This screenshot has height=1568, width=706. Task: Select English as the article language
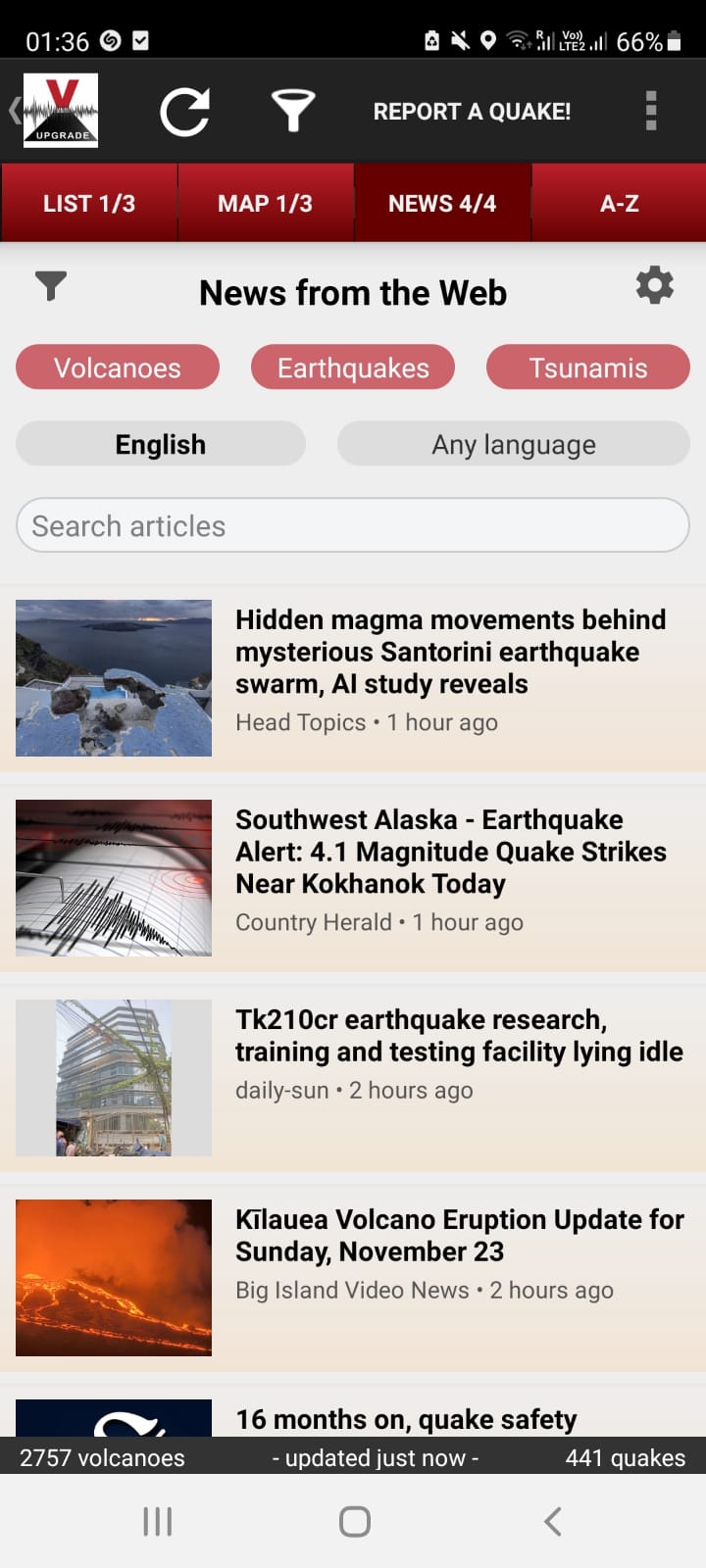pyautogui.click(x=160, y=444)
